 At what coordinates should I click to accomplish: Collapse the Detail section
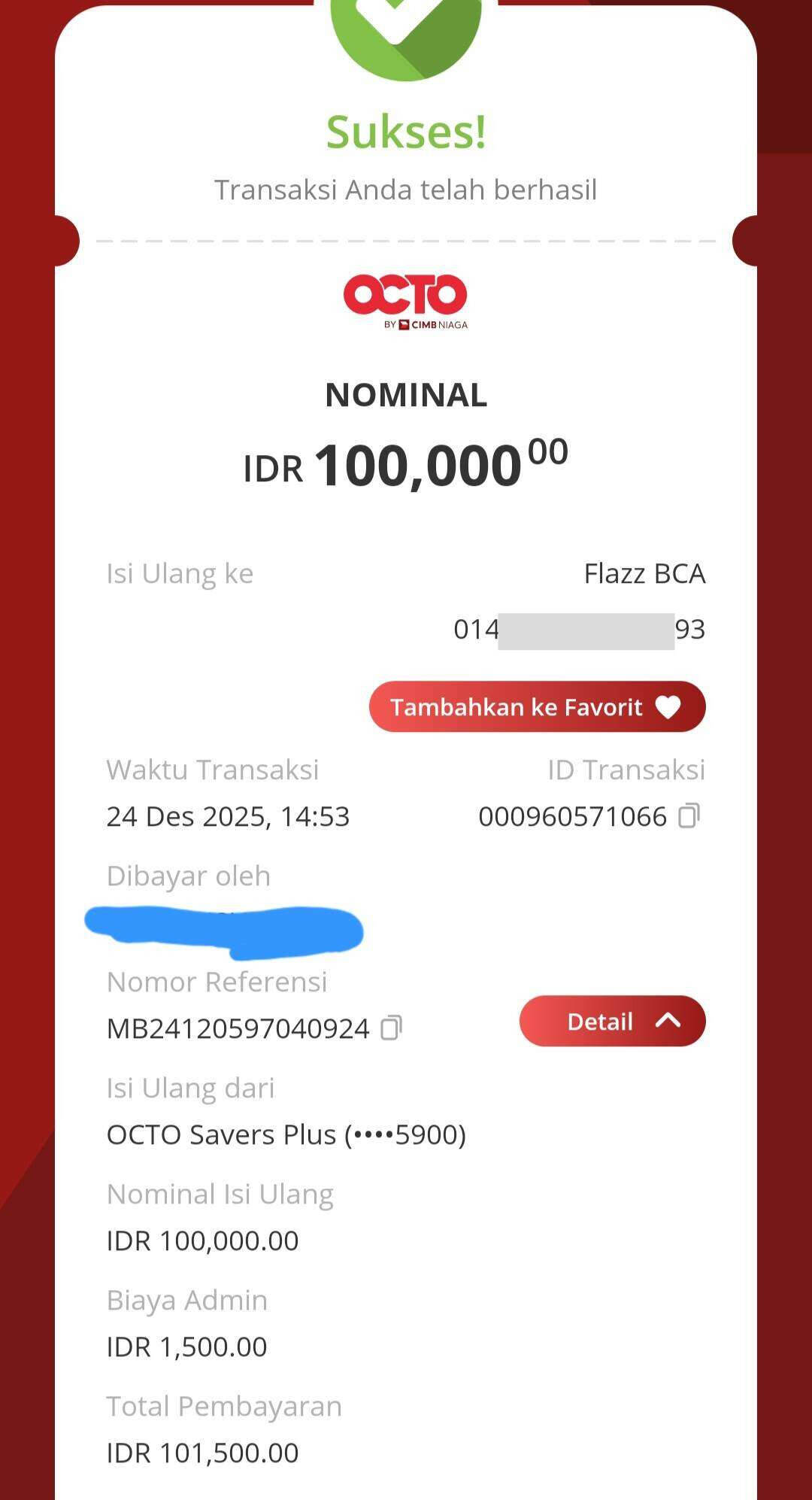tap(612, 1021)
